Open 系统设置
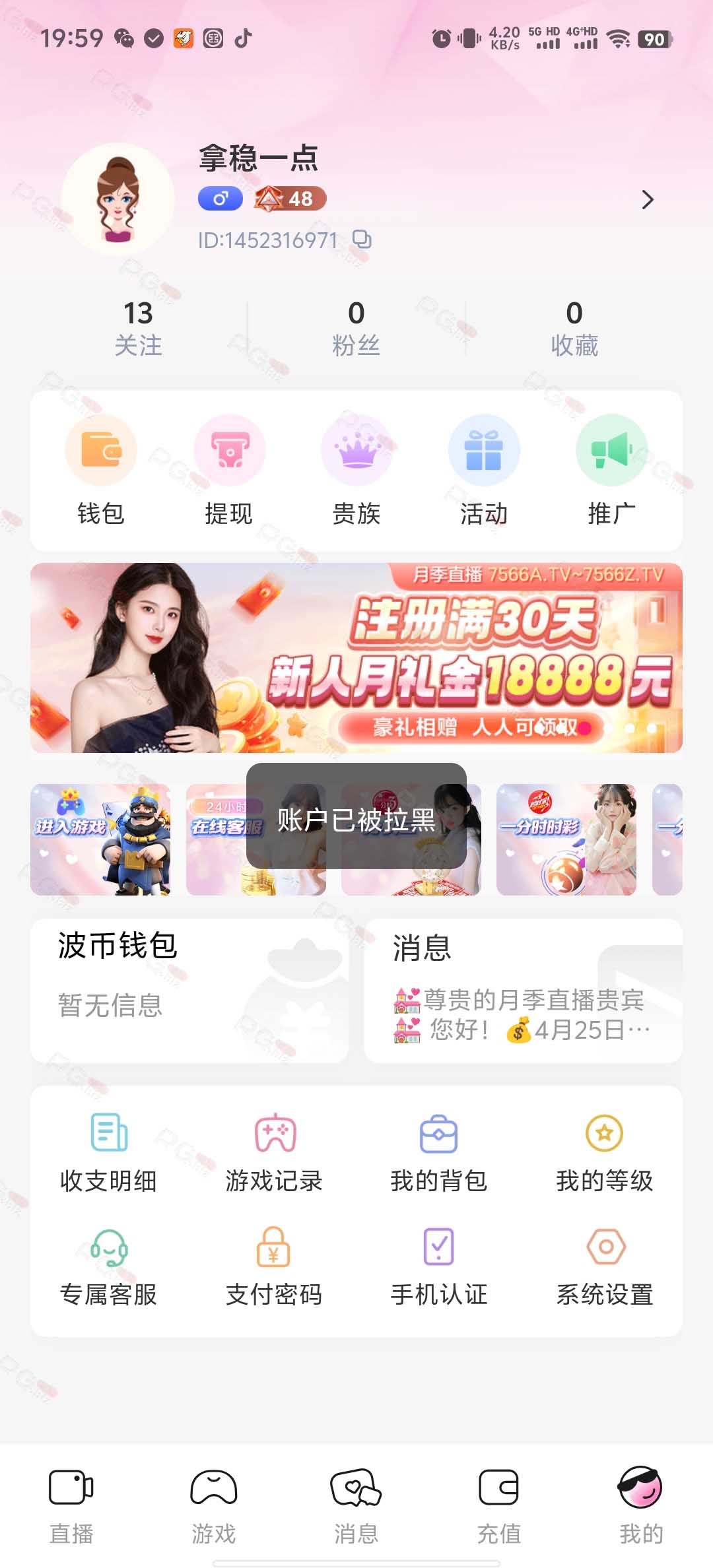The height and width of the screenshot is (1568, 713). point(605,1267)
